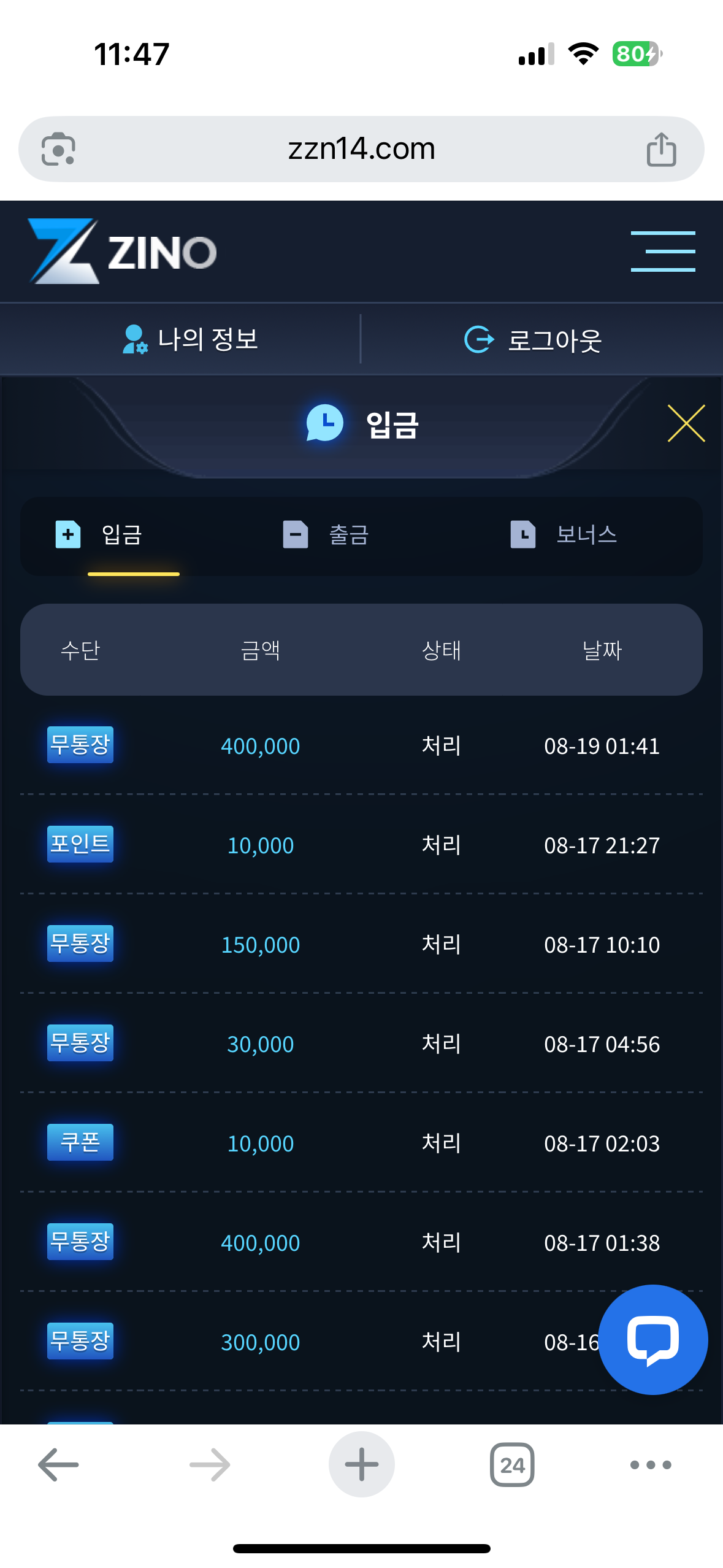
Task: Open the live chat bubble
Action: [x=652, y=1339]
